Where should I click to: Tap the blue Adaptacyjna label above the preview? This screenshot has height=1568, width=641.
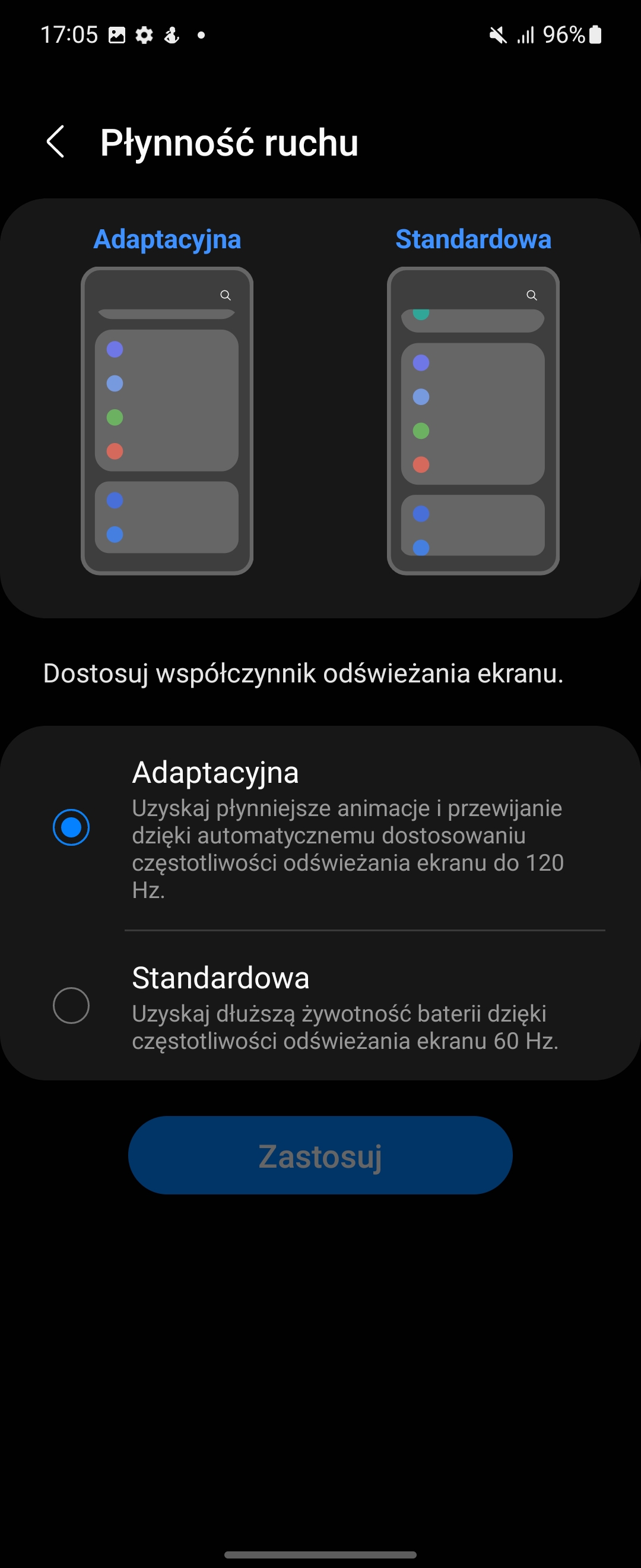(167, 239)
